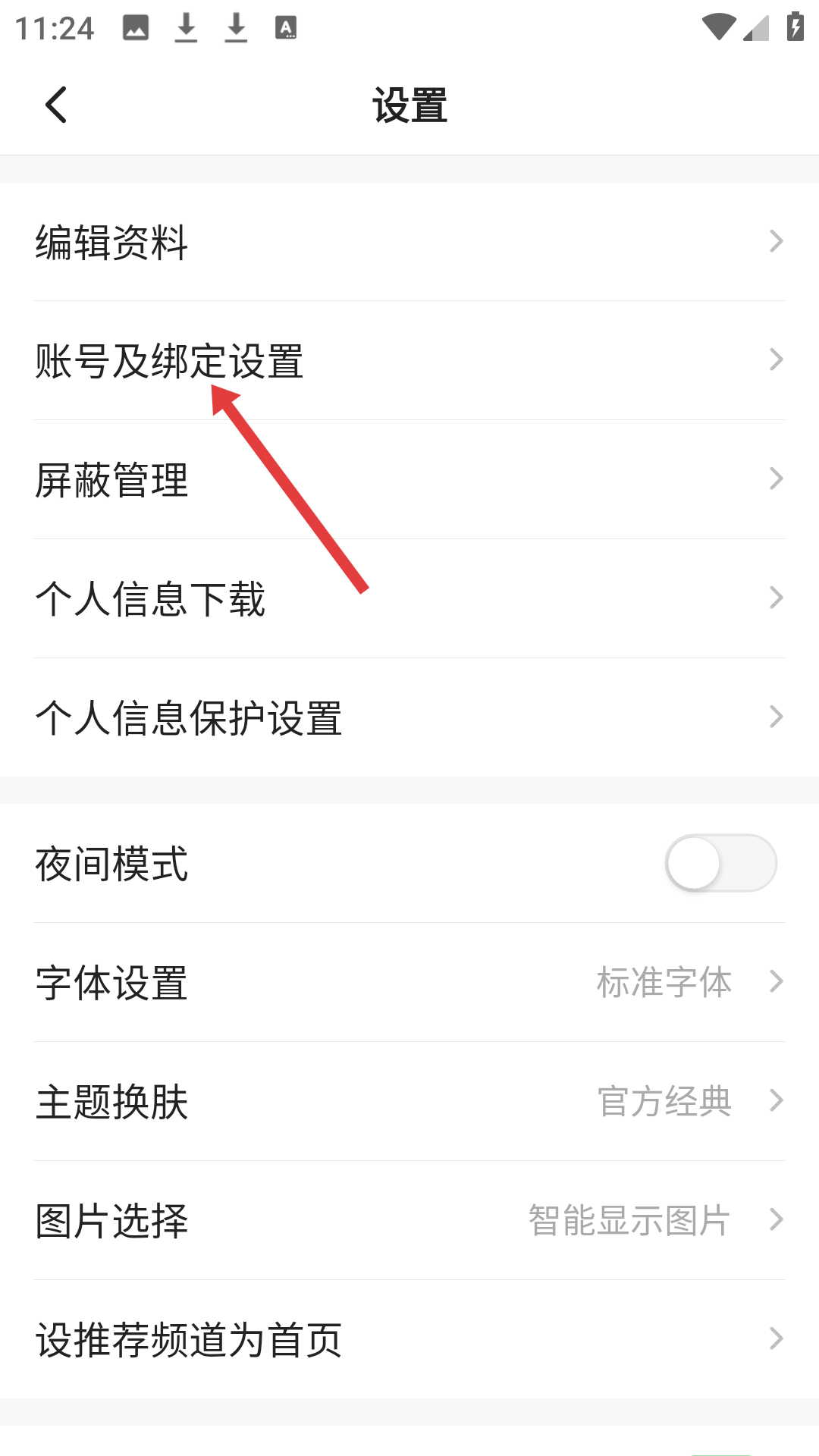This screenshot has height=1456, width=819.
Task: Open 个人信息保护设置
Action: point(409,717)
